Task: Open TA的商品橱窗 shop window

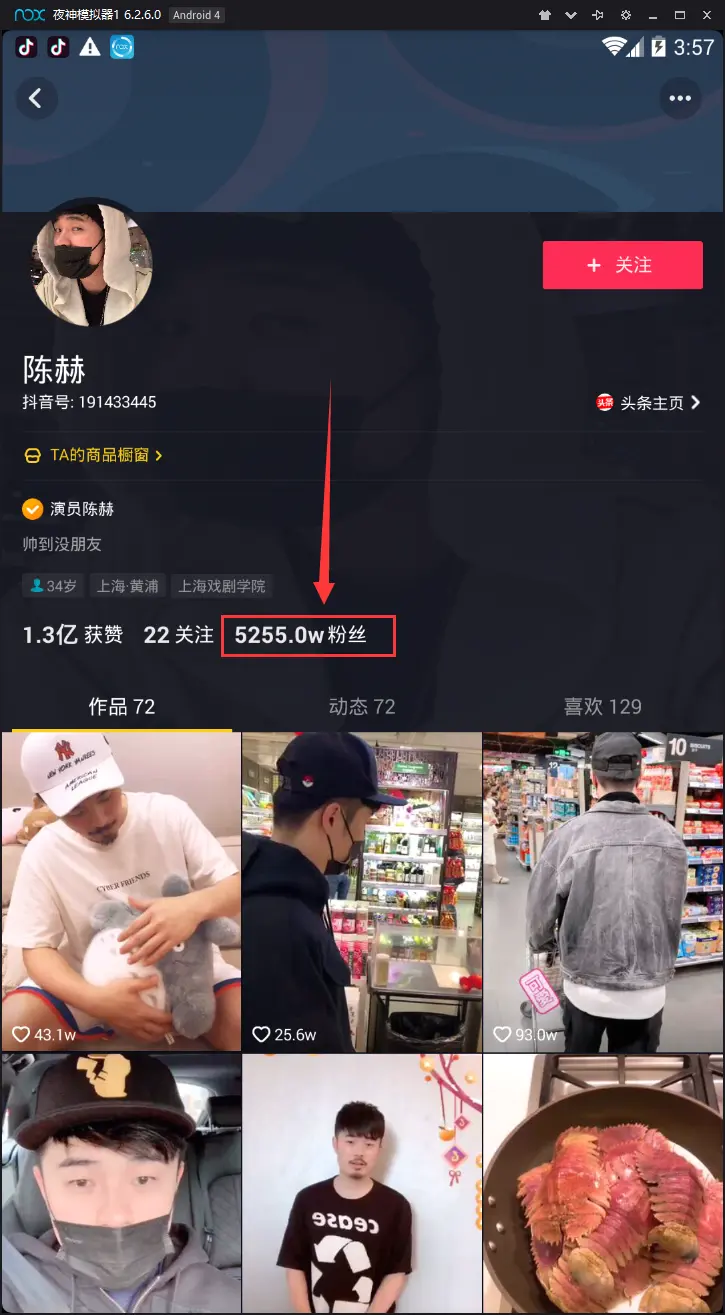Action: (x=93, y=455)
